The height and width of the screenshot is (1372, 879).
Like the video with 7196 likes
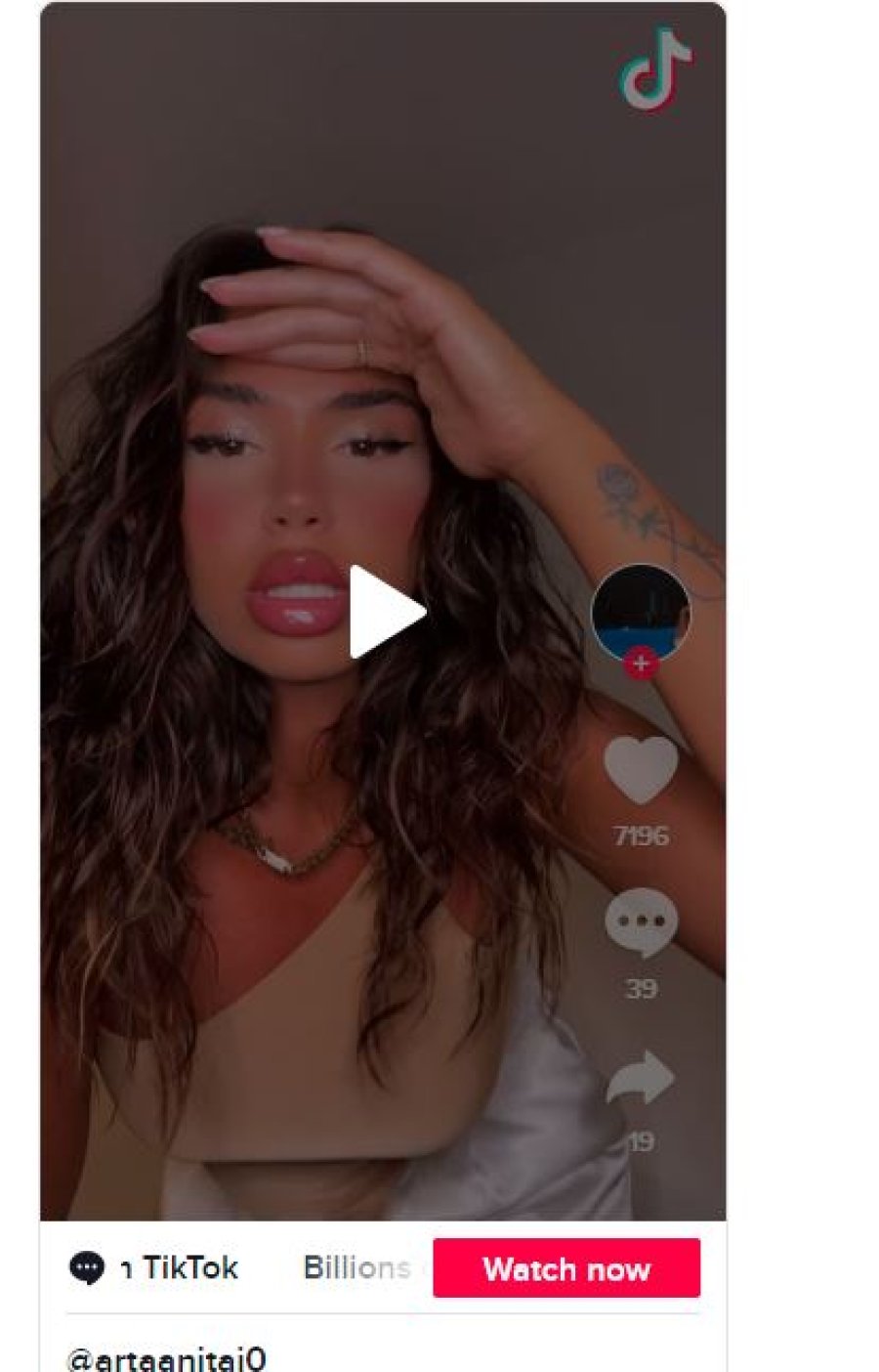coord(641,770)
